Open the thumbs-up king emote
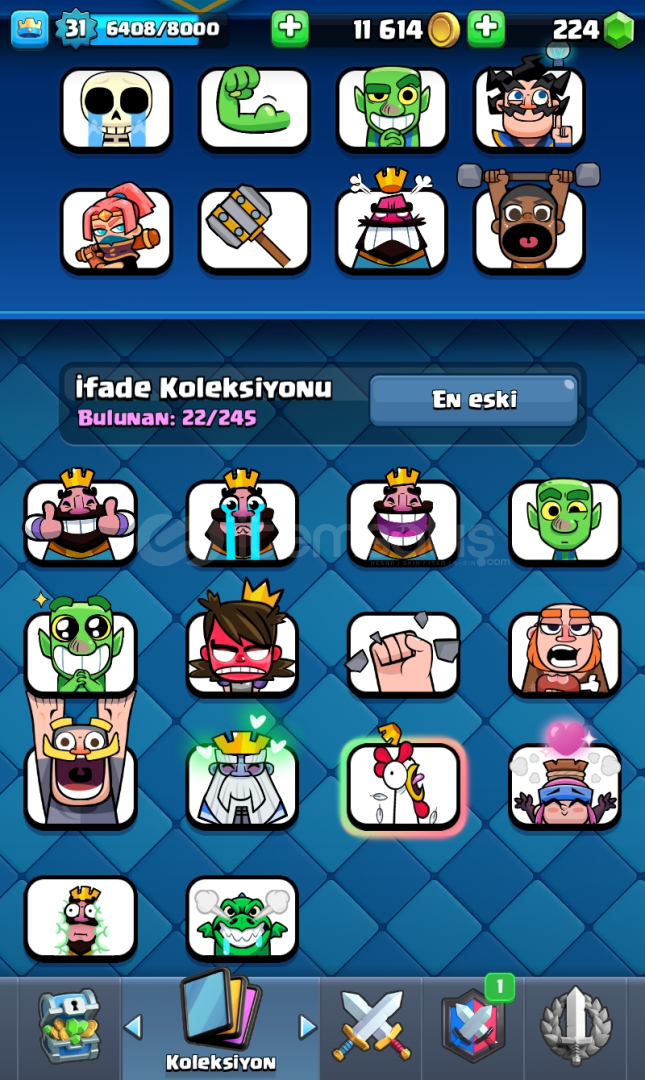Screen dimensions: 645x1080 click(80, 518)
